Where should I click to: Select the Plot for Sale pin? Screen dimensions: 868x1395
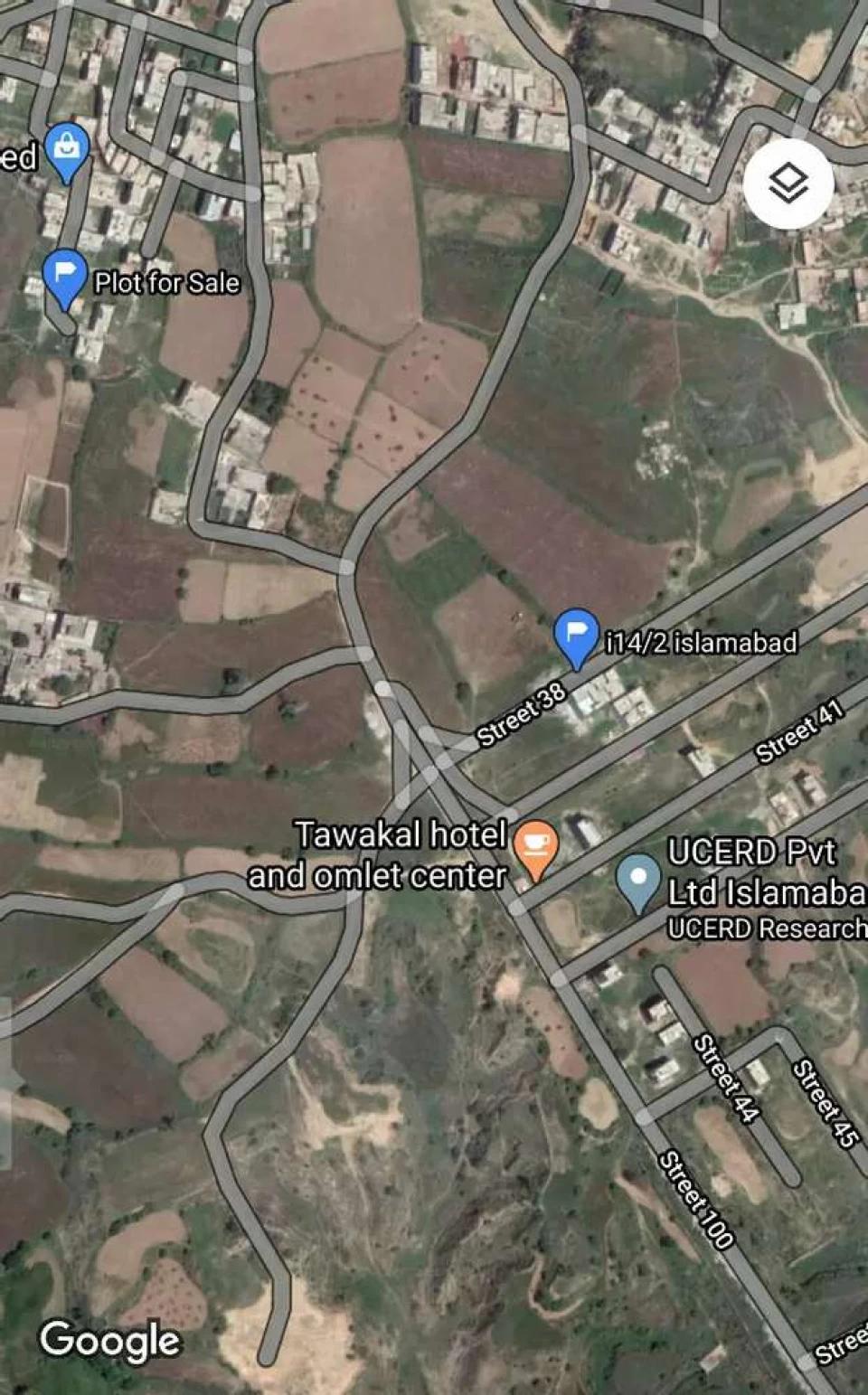click(x=64, y=278)
